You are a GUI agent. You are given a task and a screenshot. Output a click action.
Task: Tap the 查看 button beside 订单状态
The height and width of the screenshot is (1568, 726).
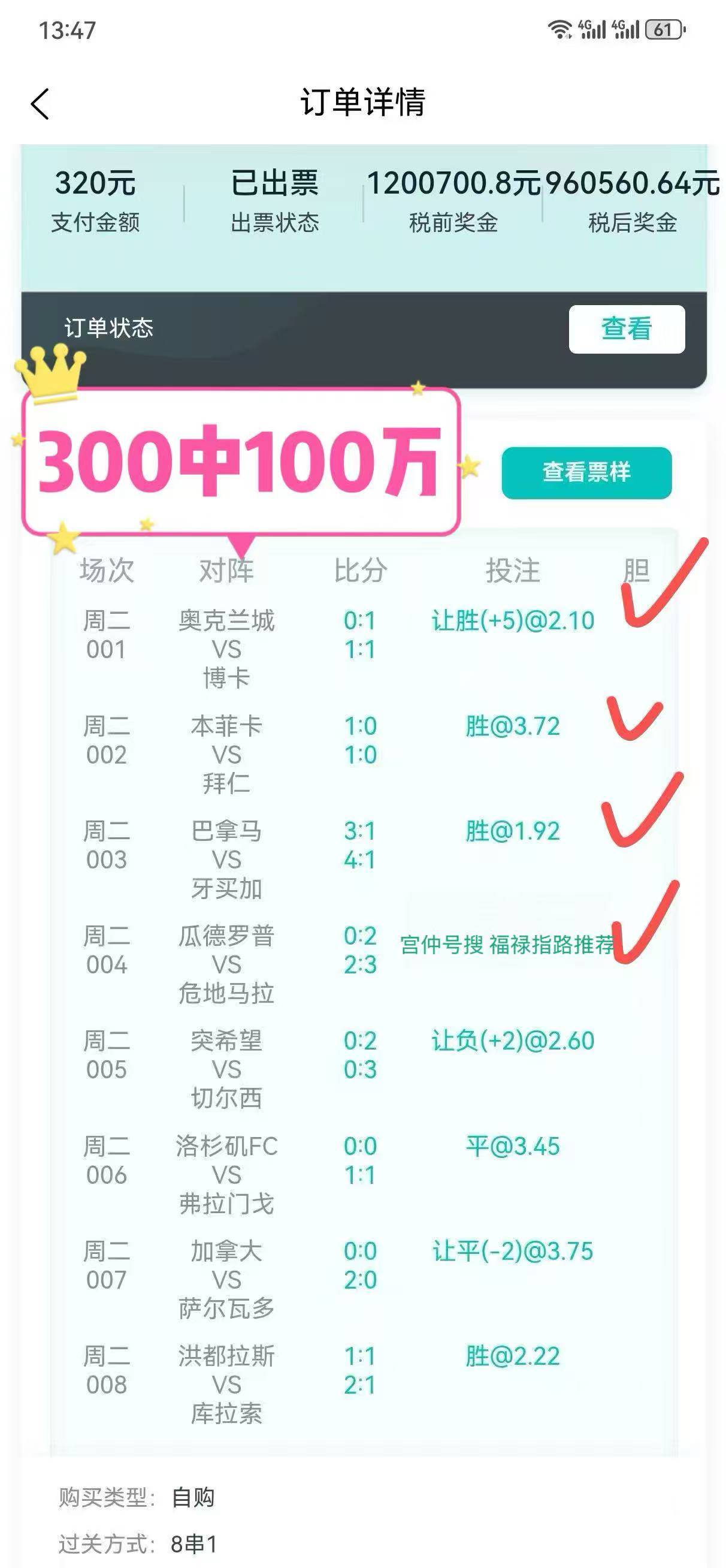click(x=626, y=329)
